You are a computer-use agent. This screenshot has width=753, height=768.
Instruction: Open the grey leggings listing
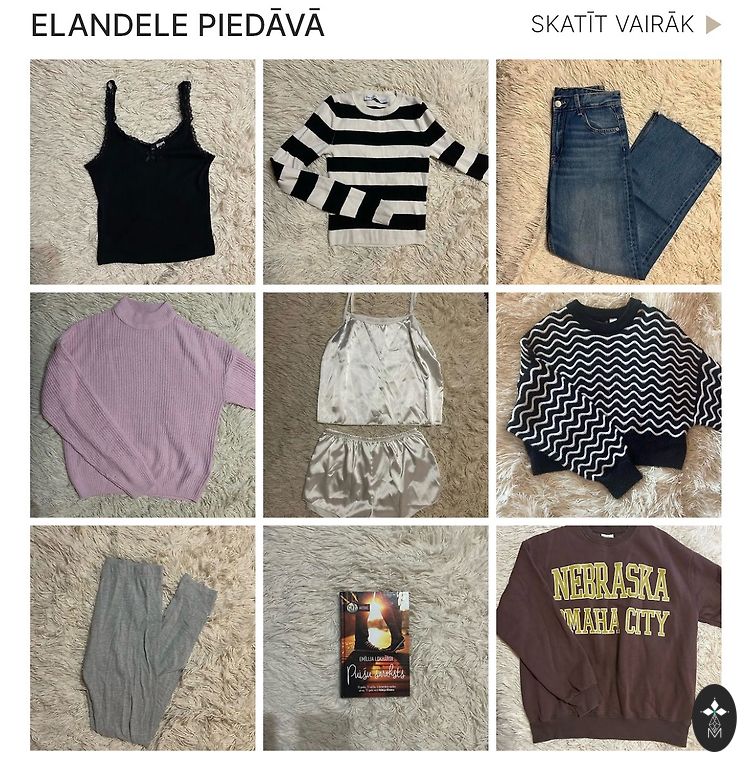coord(142,637)
